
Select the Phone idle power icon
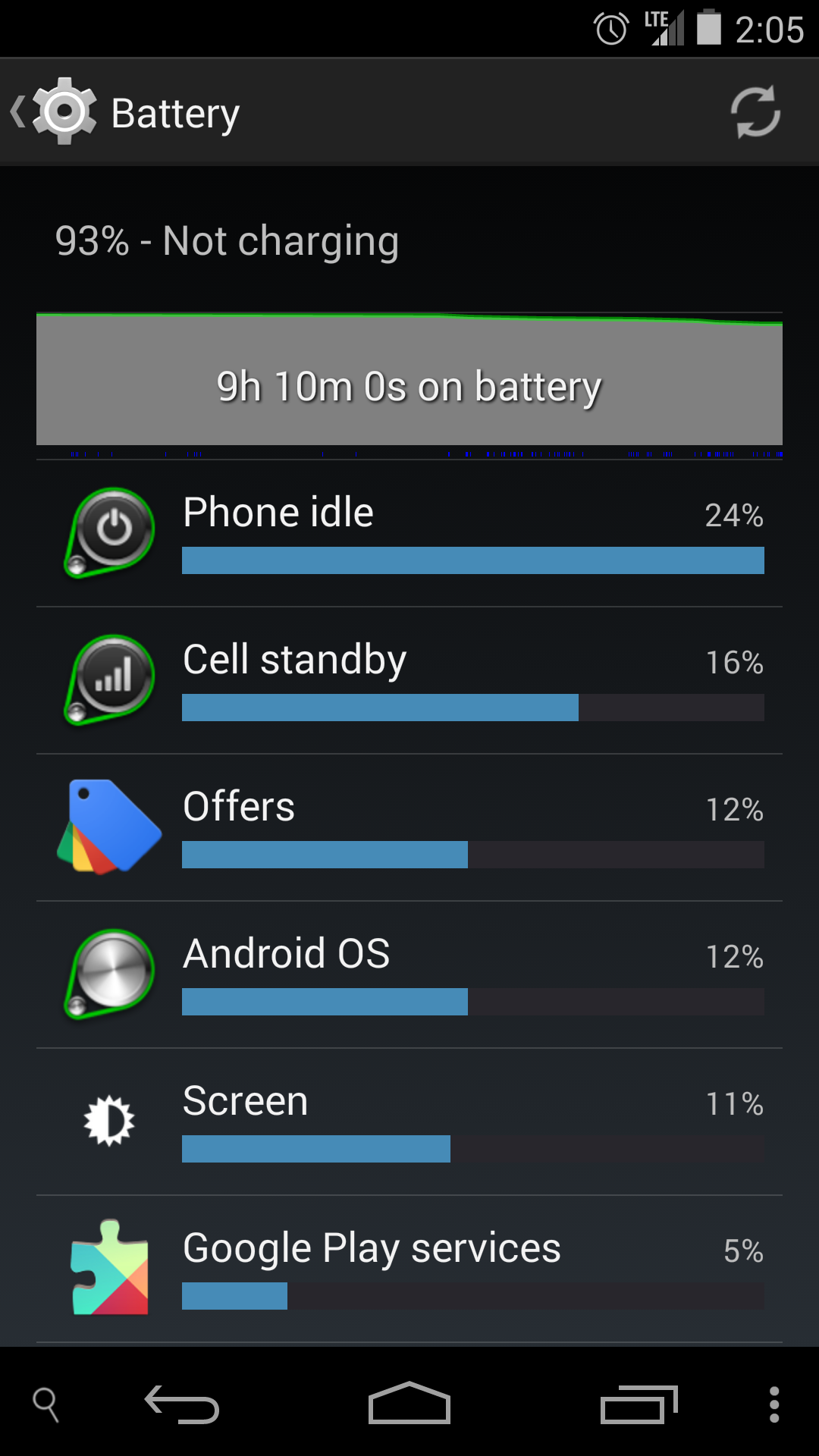[x=108, y=531]
